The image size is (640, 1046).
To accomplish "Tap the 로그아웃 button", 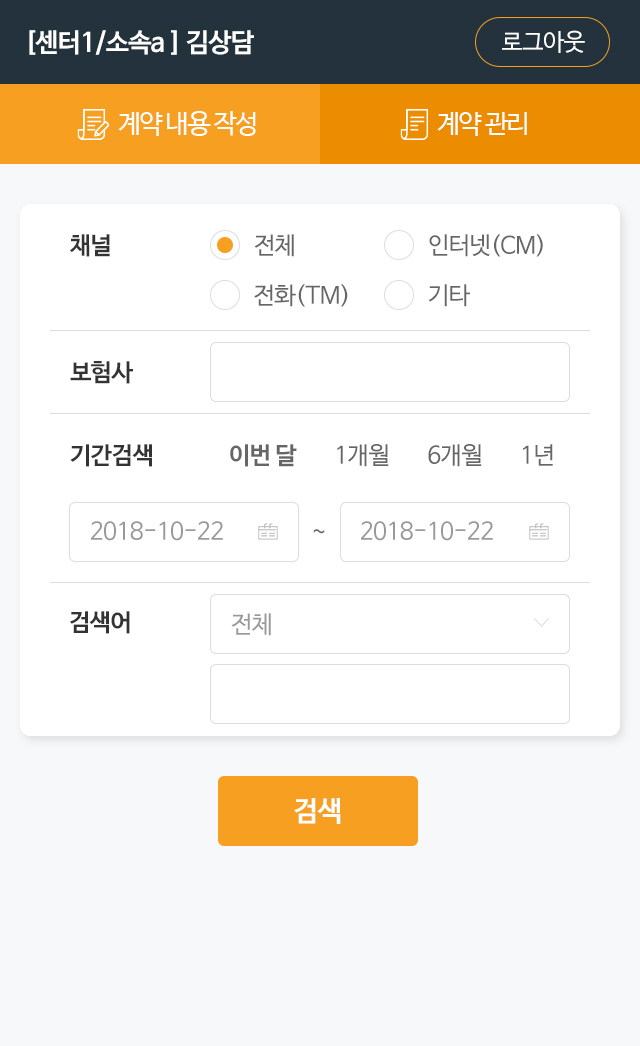I will click(x=542, y=42).
